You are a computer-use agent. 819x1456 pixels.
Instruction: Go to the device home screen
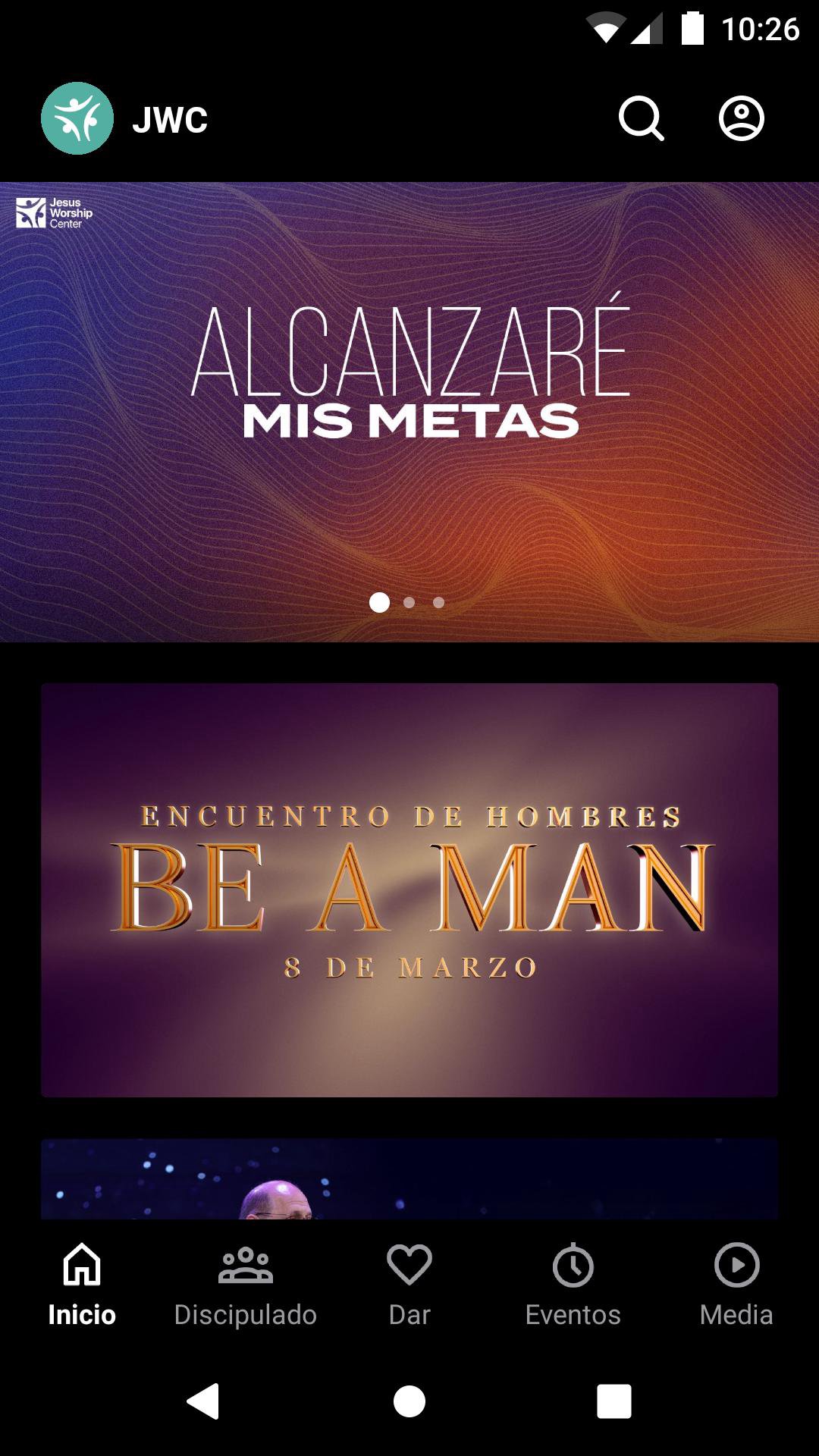coord(409,1401)
